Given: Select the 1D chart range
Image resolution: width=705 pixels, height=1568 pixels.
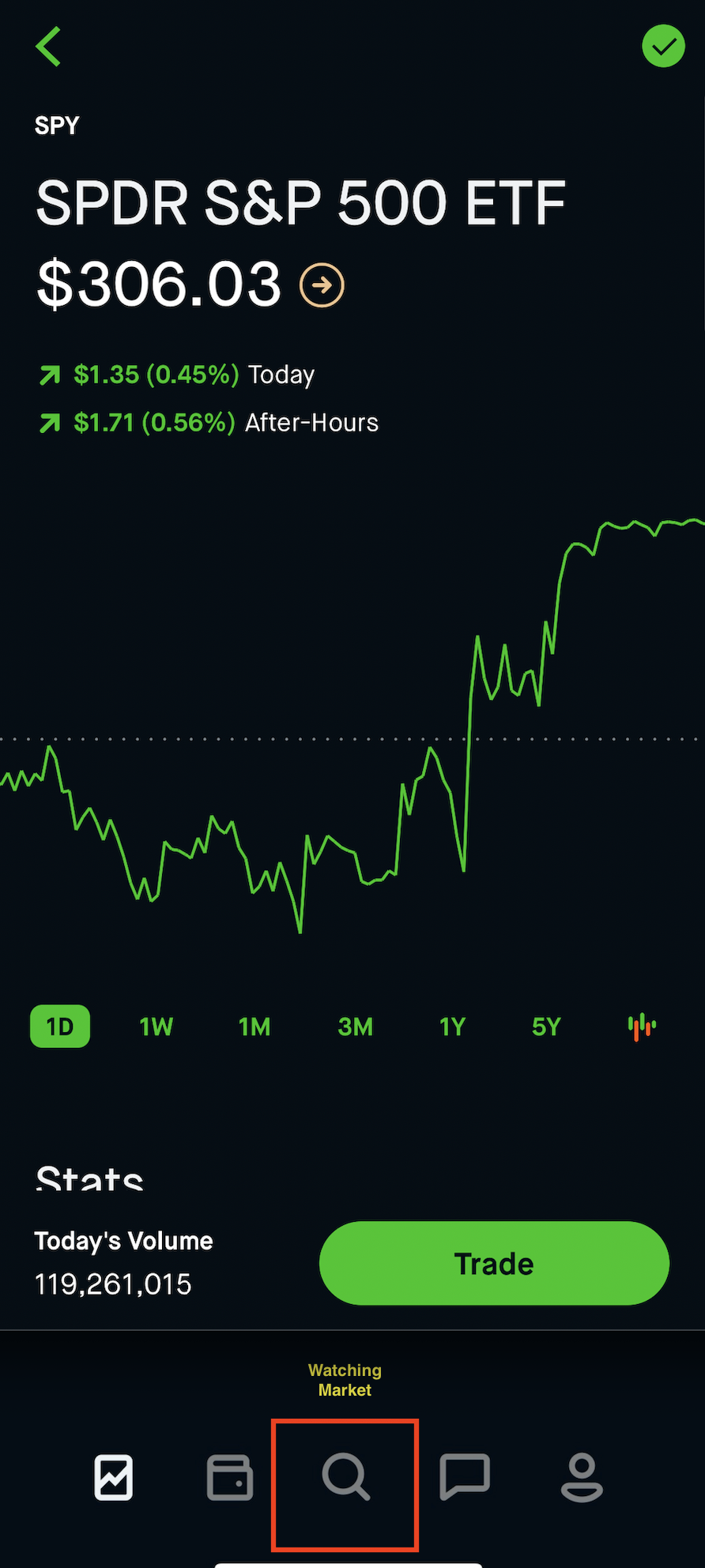Looking at the screenshot, I should 60,1027.
